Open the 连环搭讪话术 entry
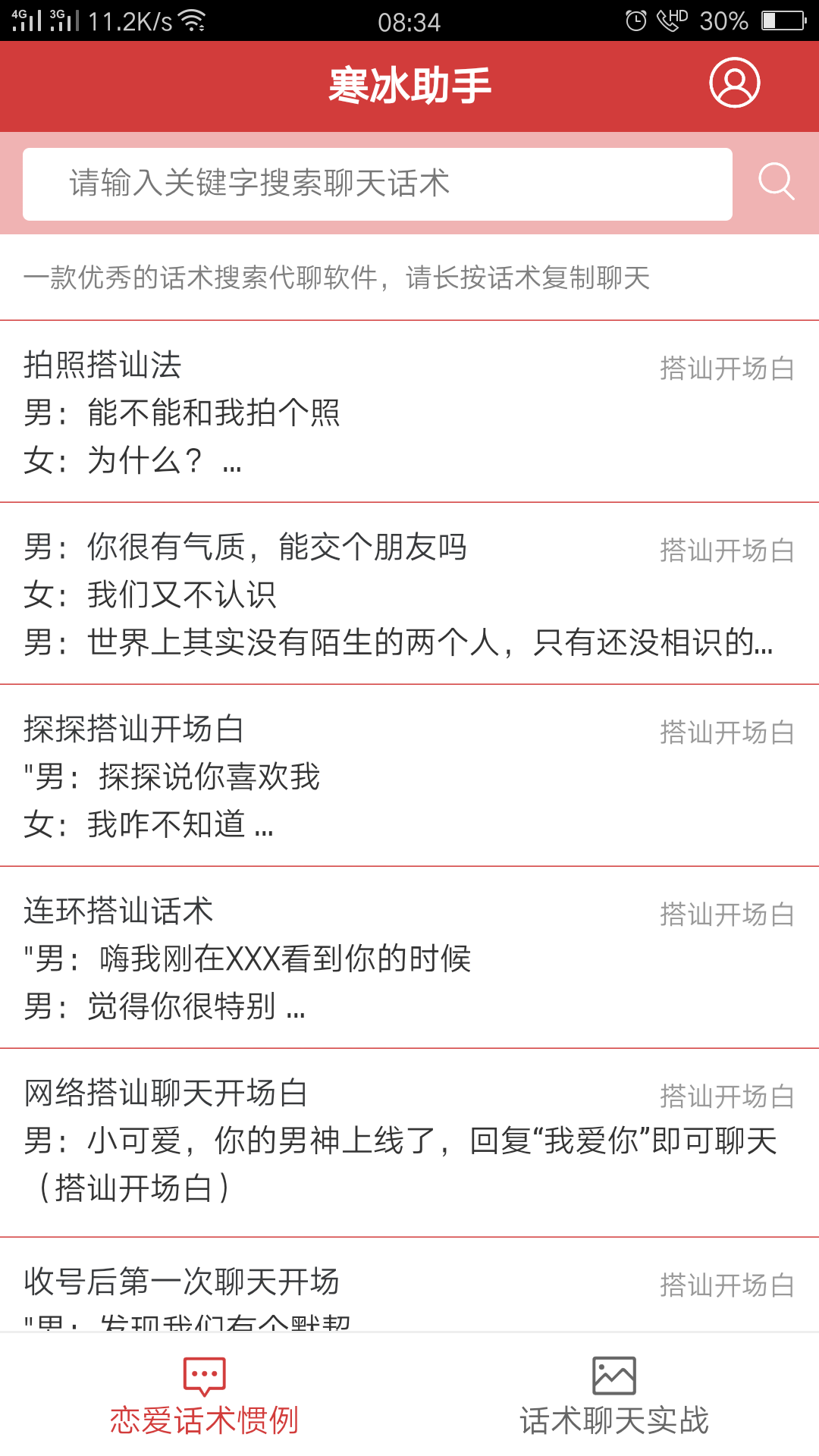 tap(409, 958)
